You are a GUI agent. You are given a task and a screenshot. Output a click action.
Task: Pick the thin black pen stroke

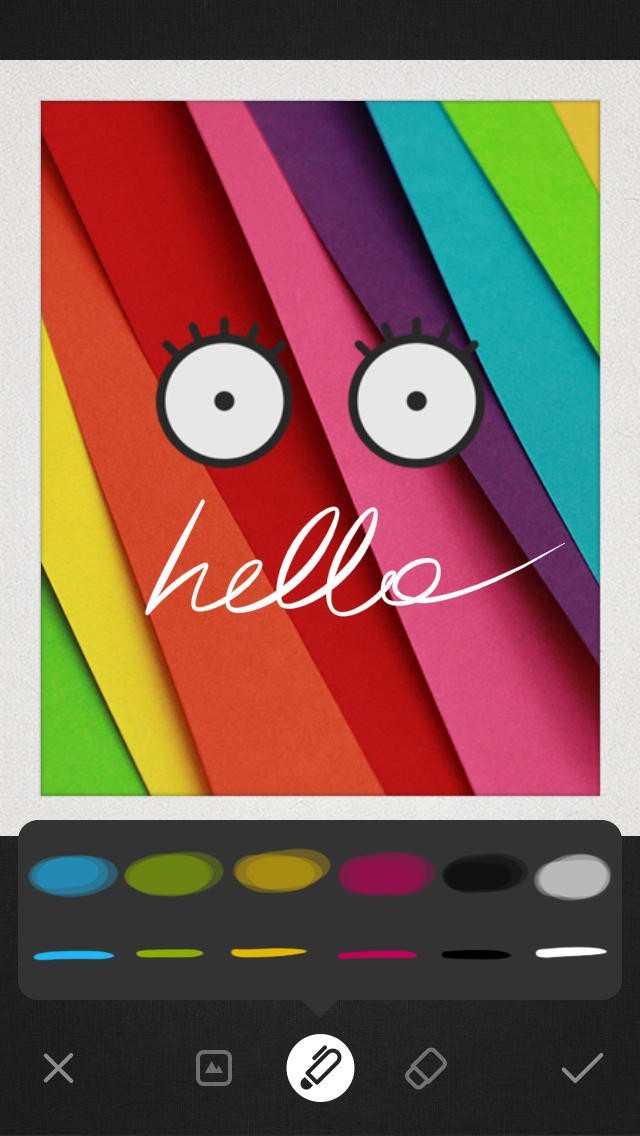click(x=476, y=955)
